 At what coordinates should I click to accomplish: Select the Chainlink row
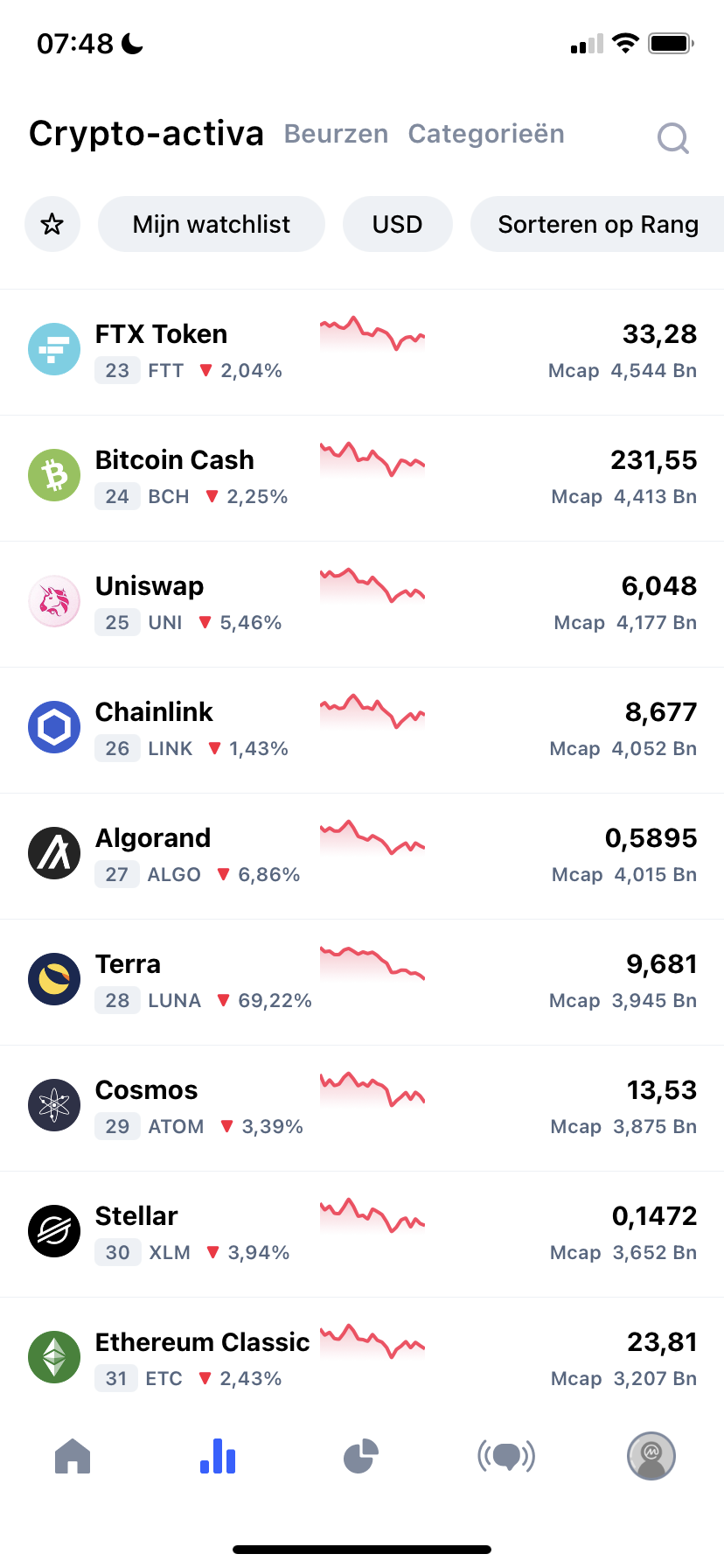tap(362, 730)
